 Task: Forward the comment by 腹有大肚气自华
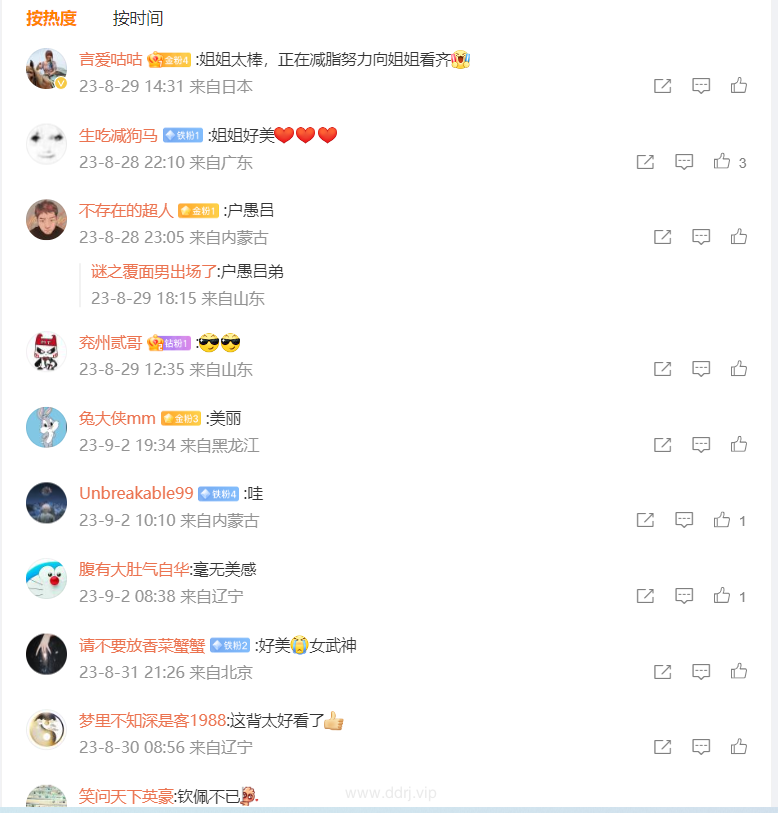[x=645, y=596]
